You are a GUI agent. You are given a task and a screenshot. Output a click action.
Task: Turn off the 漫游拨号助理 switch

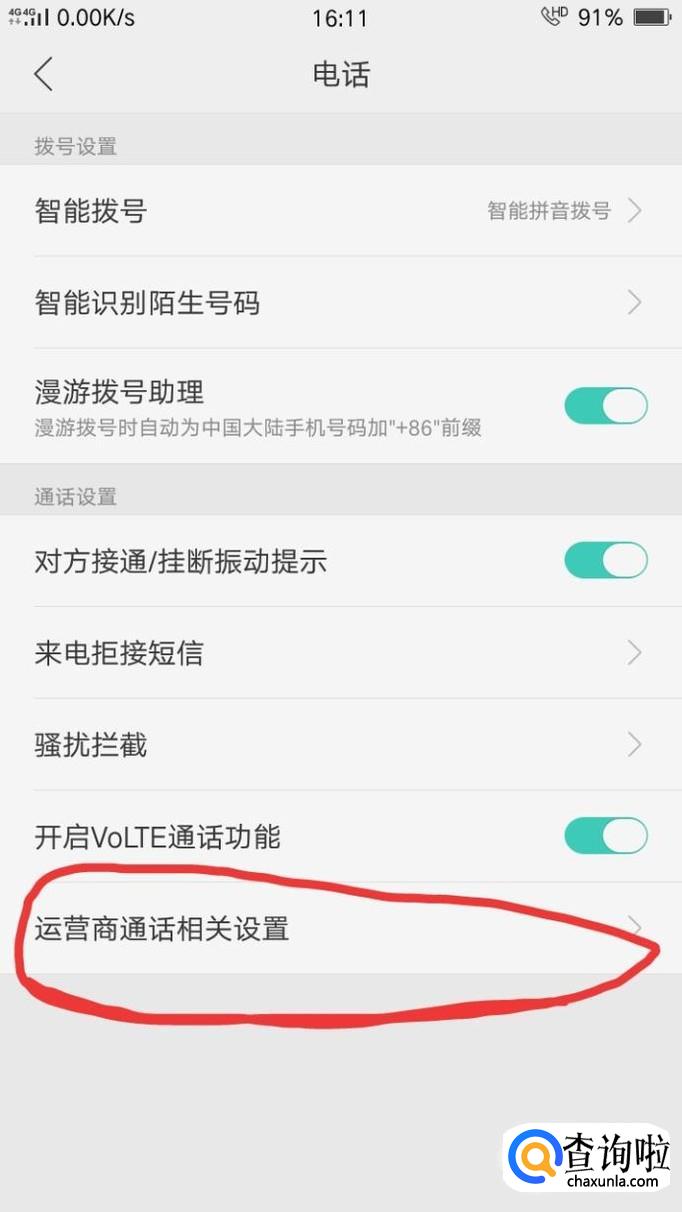(x=606, y=406)
